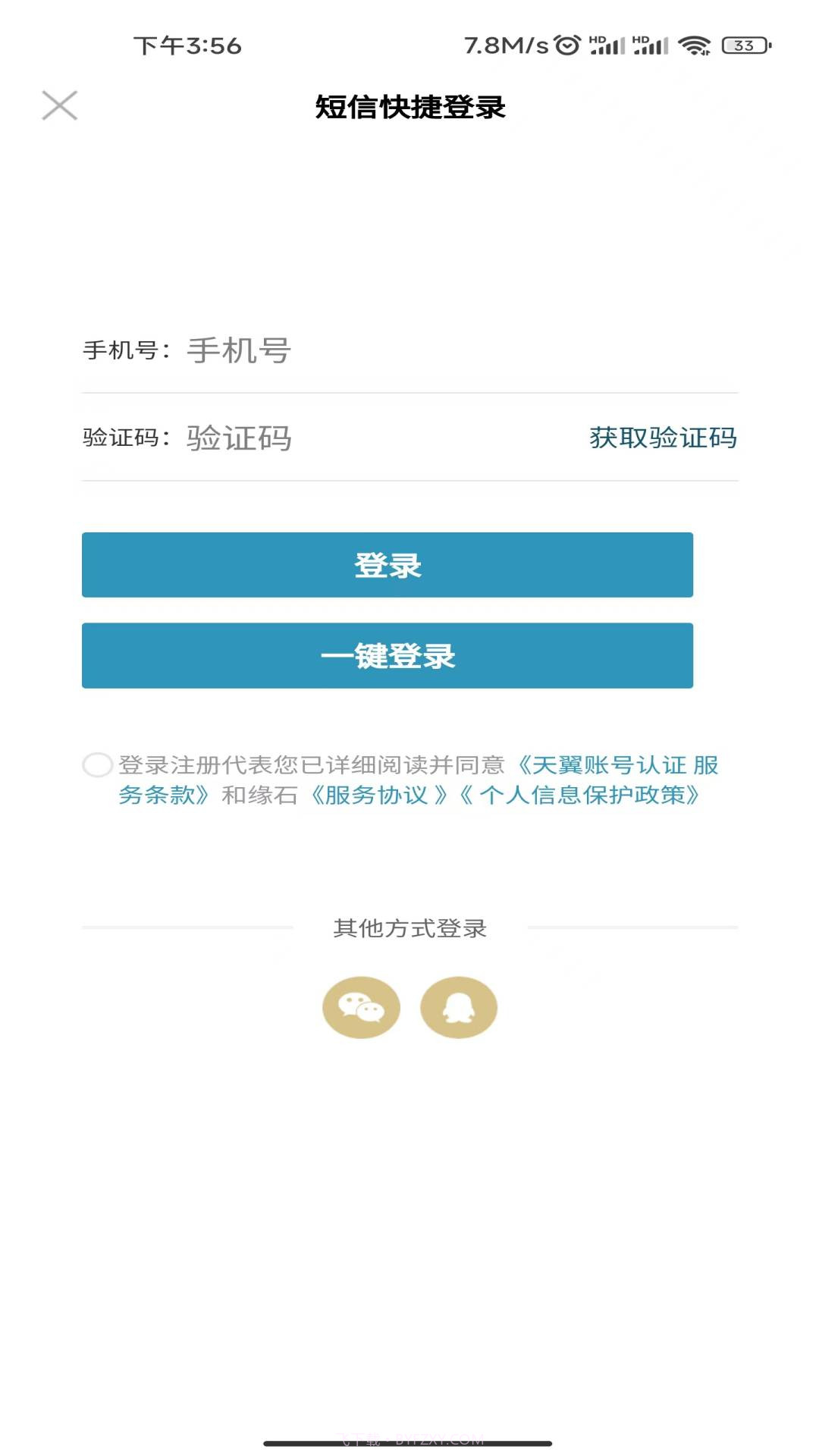Viewport: 819px width, 1456px height.
Task: Tap the 短信快捷登录 title
Action: click(x=409, y=106)
